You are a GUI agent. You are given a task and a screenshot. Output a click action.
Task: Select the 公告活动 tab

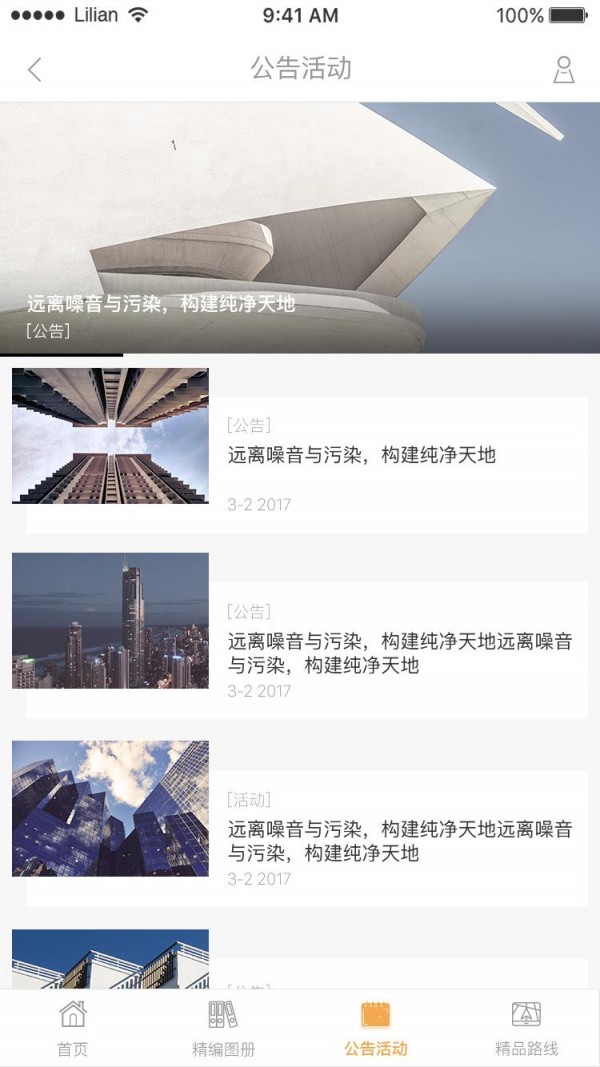376,1028
